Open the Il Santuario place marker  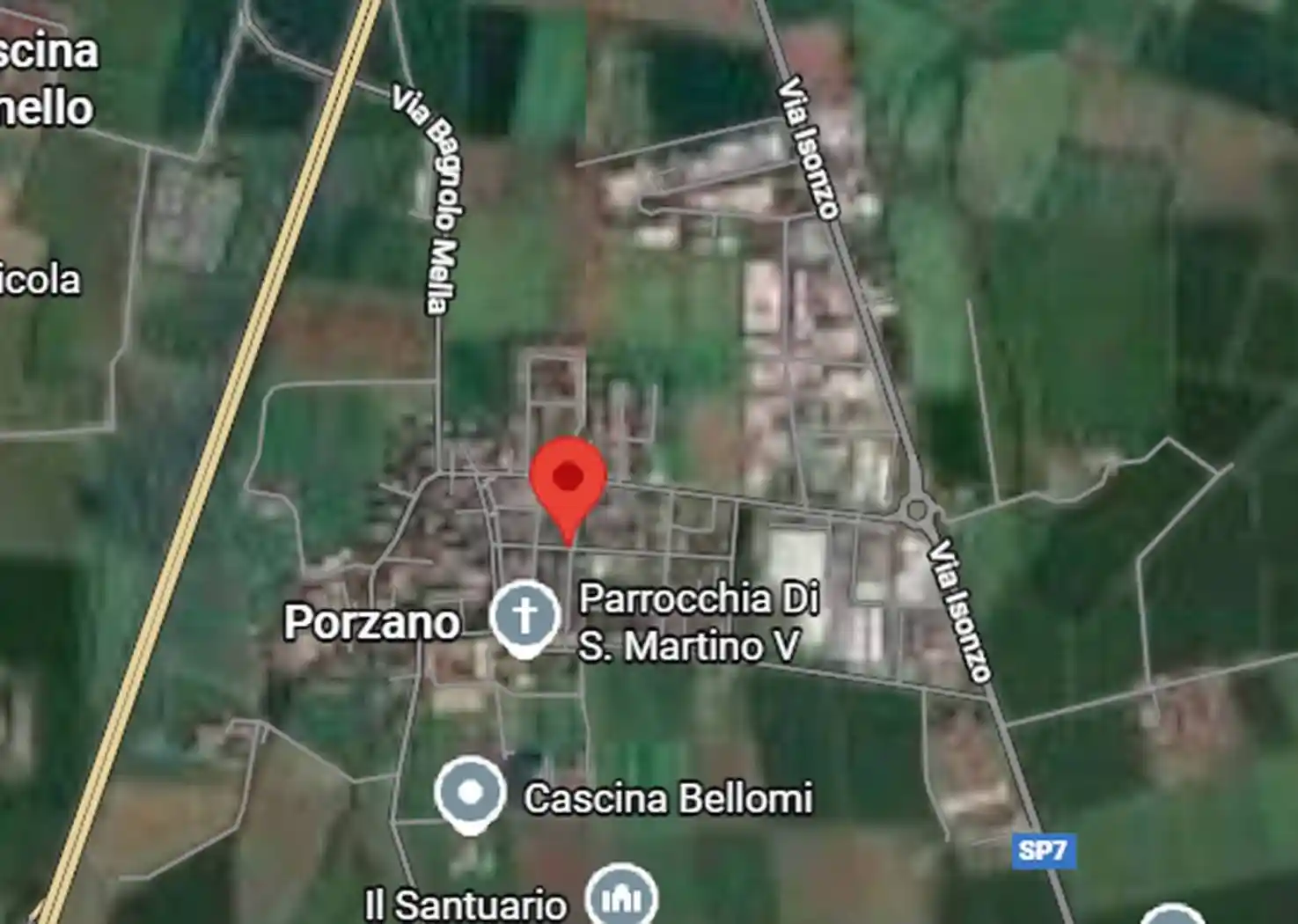pos(621,896)
